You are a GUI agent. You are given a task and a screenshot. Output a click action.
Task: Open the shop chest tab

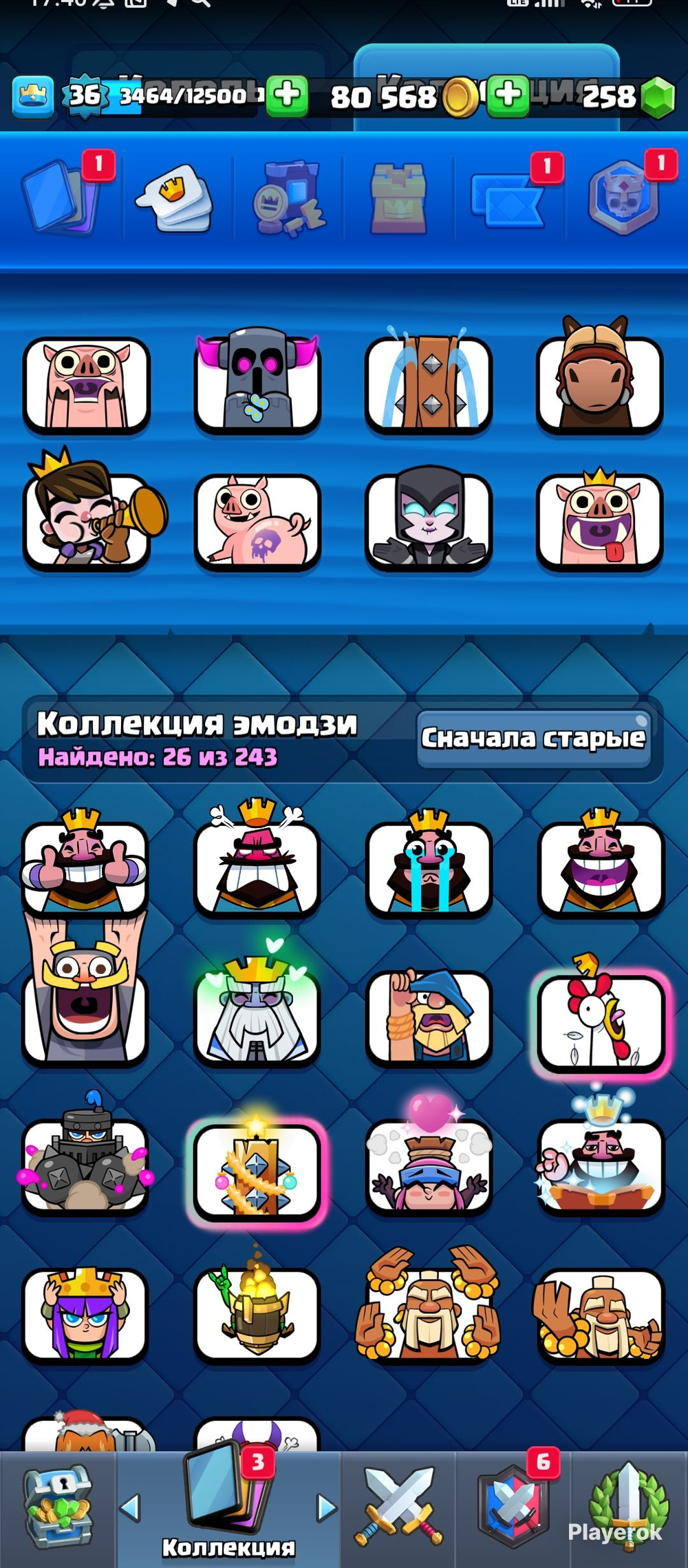pos(58,1507)
